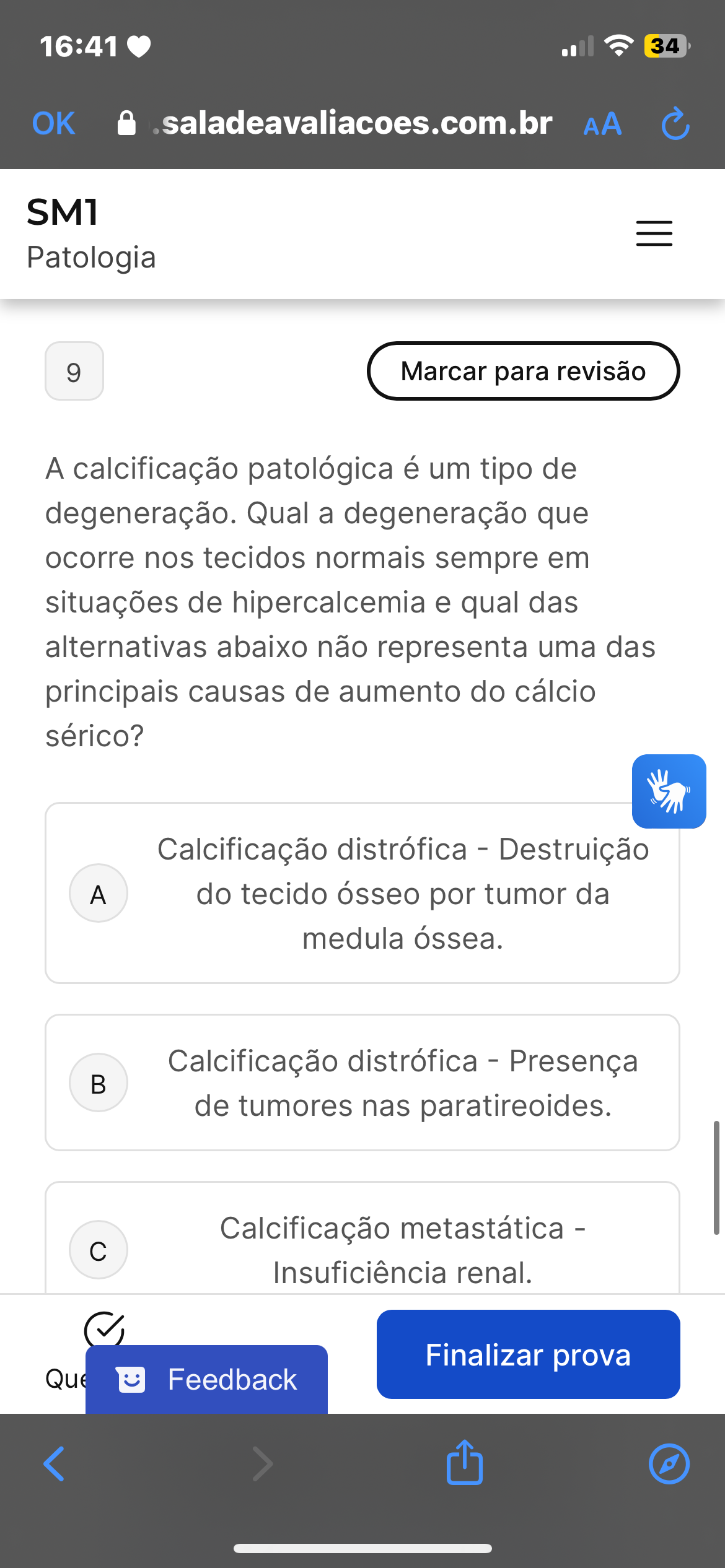
Task: Choose answer B, tumores nas paratireoides
Action: [x=362, y=1082]
